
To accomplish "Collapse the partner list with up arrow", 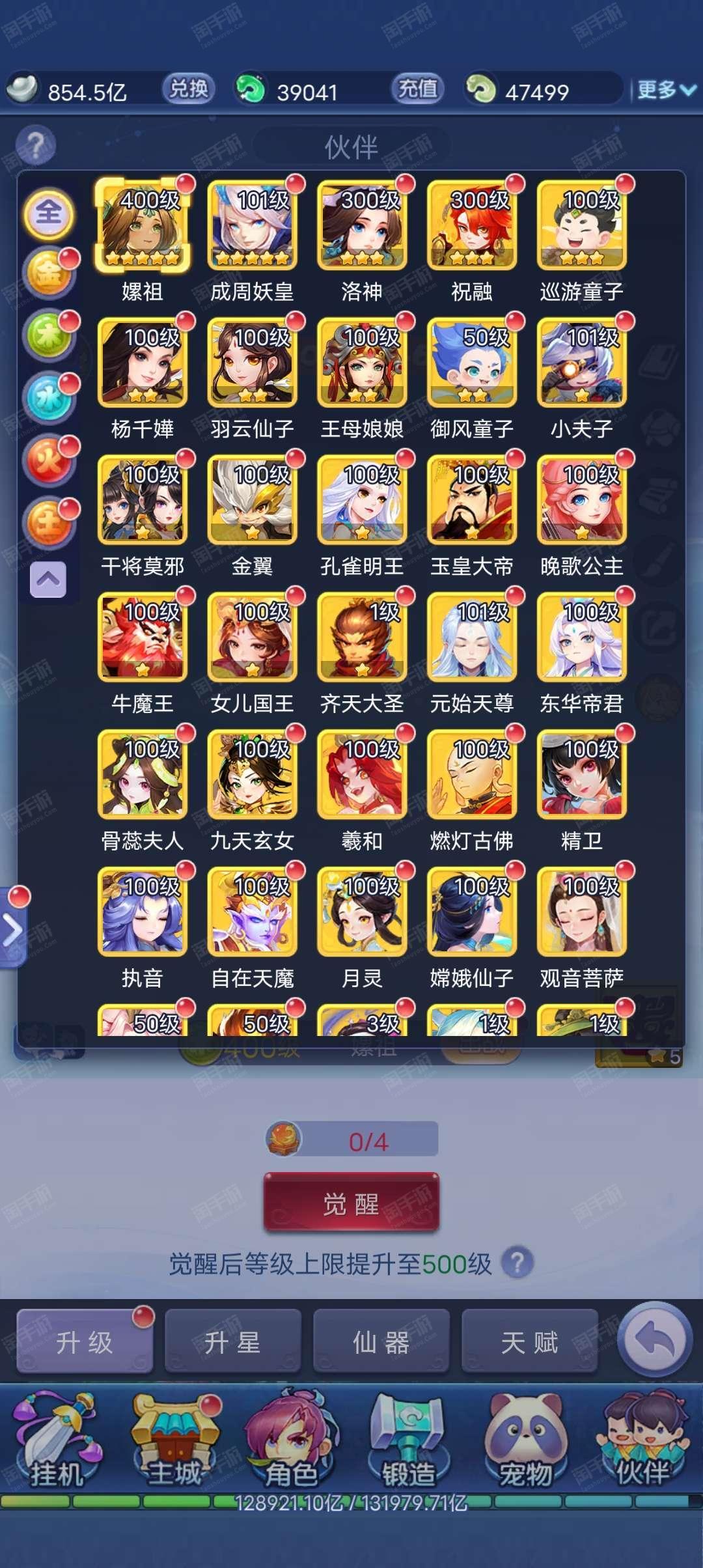I will [x=48, y=579].
